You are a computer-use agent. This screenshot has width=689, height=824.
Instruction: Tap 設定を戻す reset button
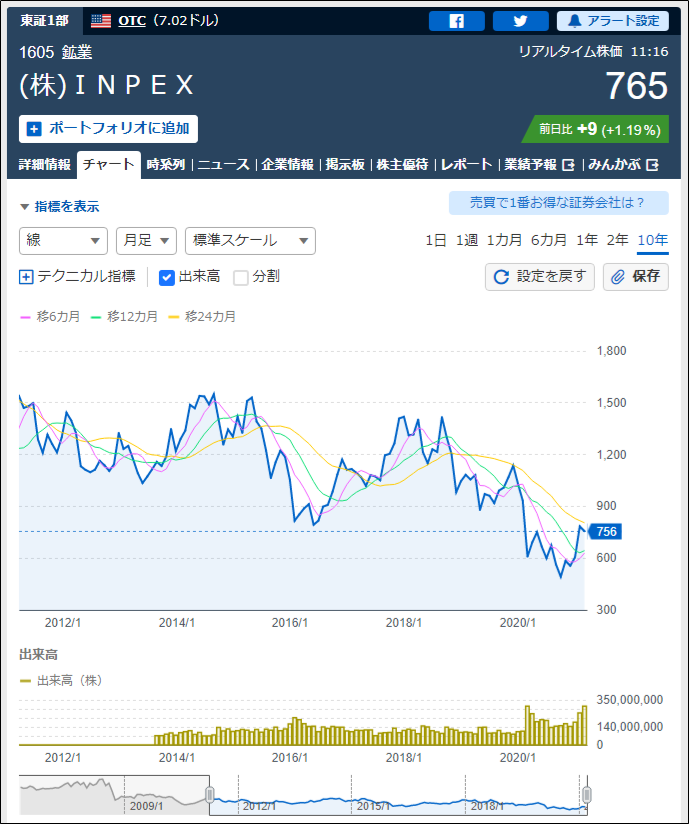[x=540, y=277]
